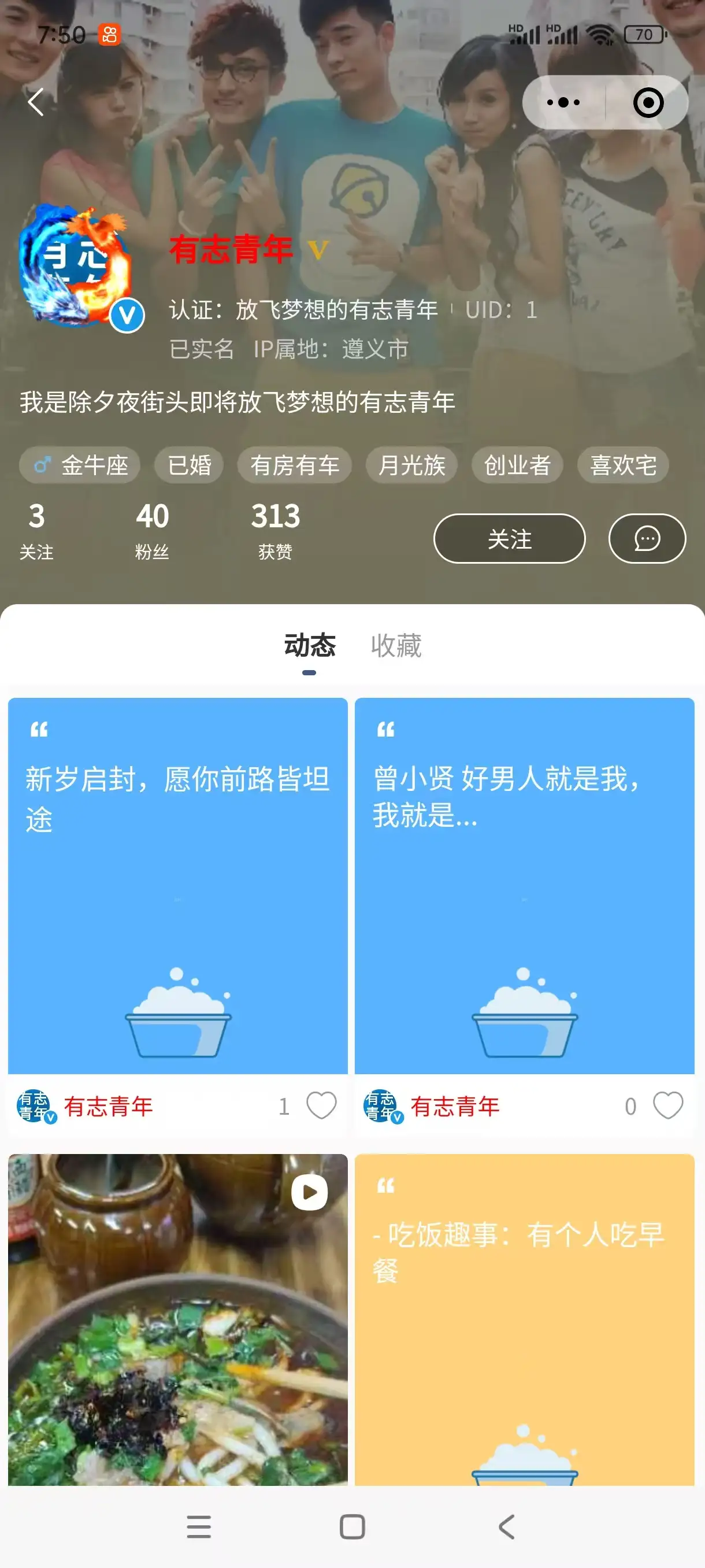
Task: Like the 新岁启封 post heart
Action: point(321,1107)
